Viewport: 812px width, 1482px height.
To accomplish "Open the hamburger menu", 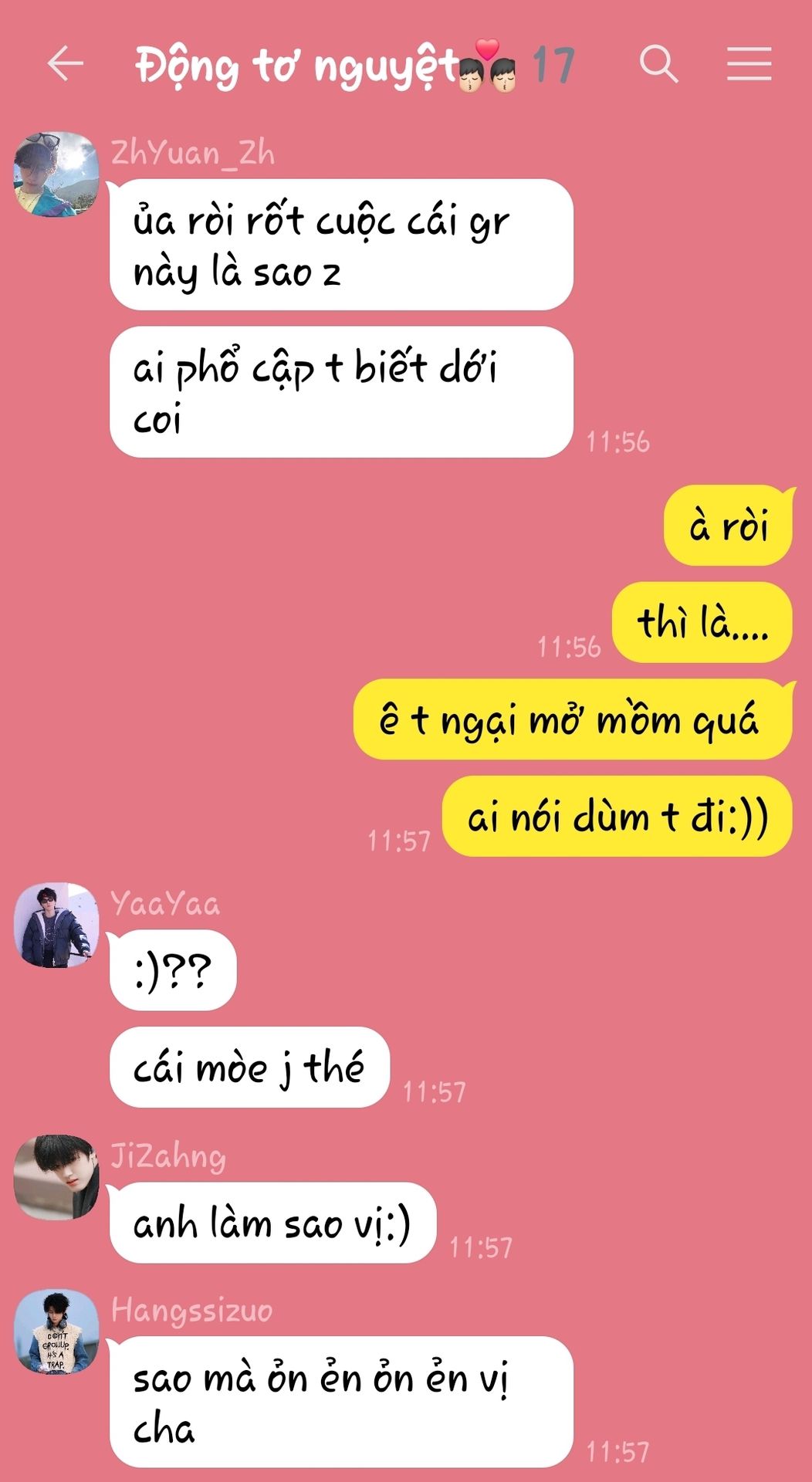I will 749,63.
